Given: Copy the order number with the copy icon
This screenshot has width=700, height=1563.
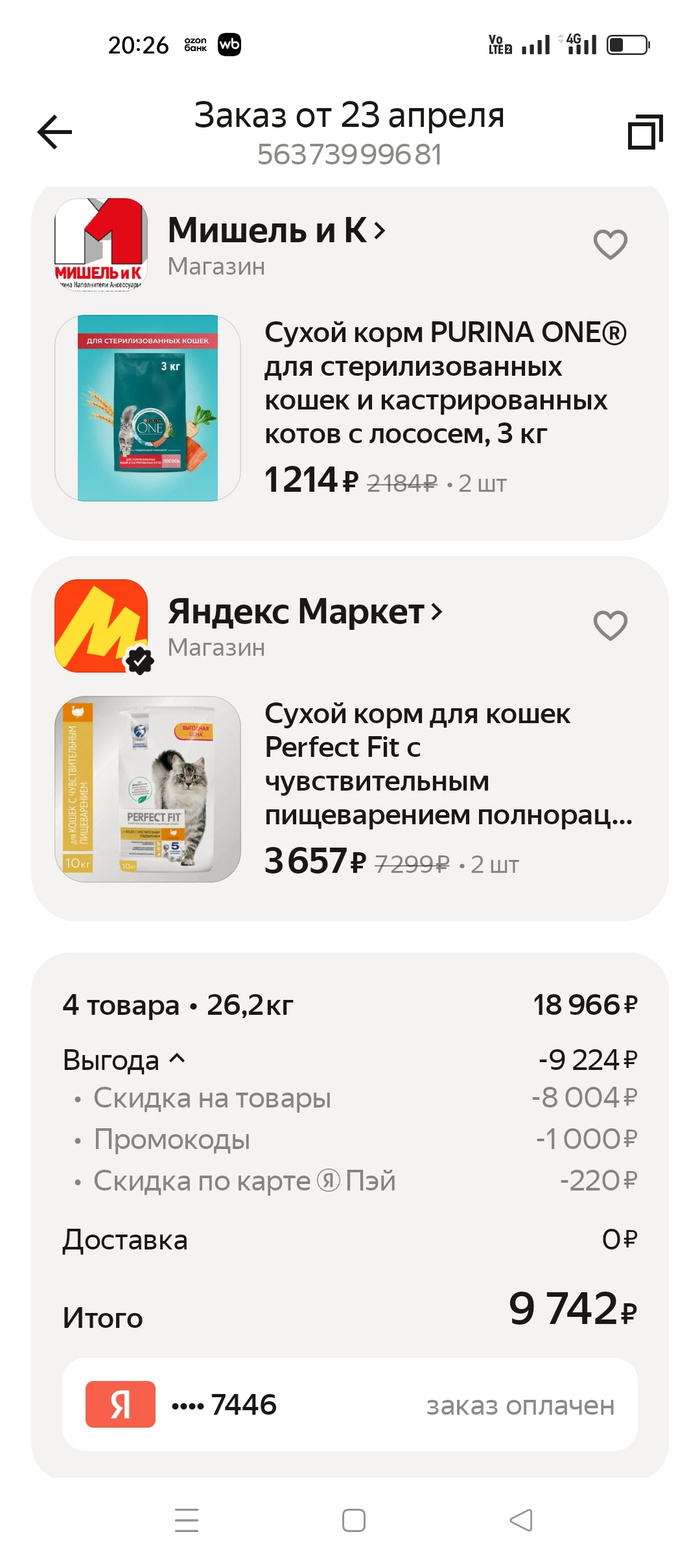Looking at the screenshot, I should (x=645, y=132).
